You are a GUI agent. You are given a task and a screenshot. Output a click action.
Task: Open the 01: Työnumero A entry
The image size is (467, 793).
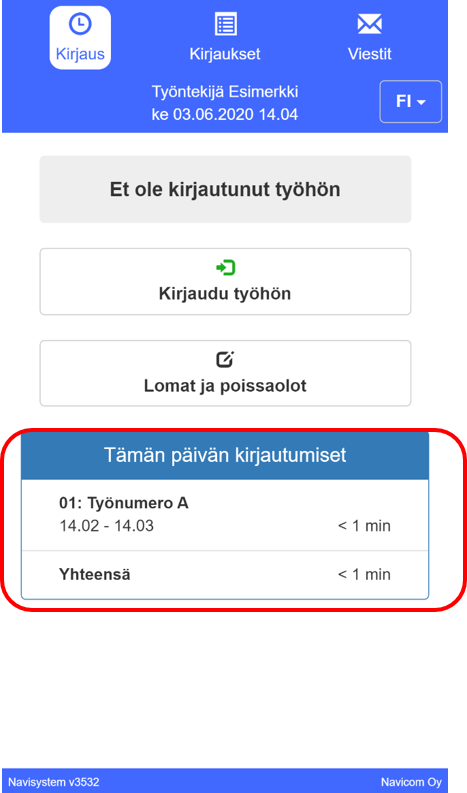pyautogui.click(x=225, y=515)
